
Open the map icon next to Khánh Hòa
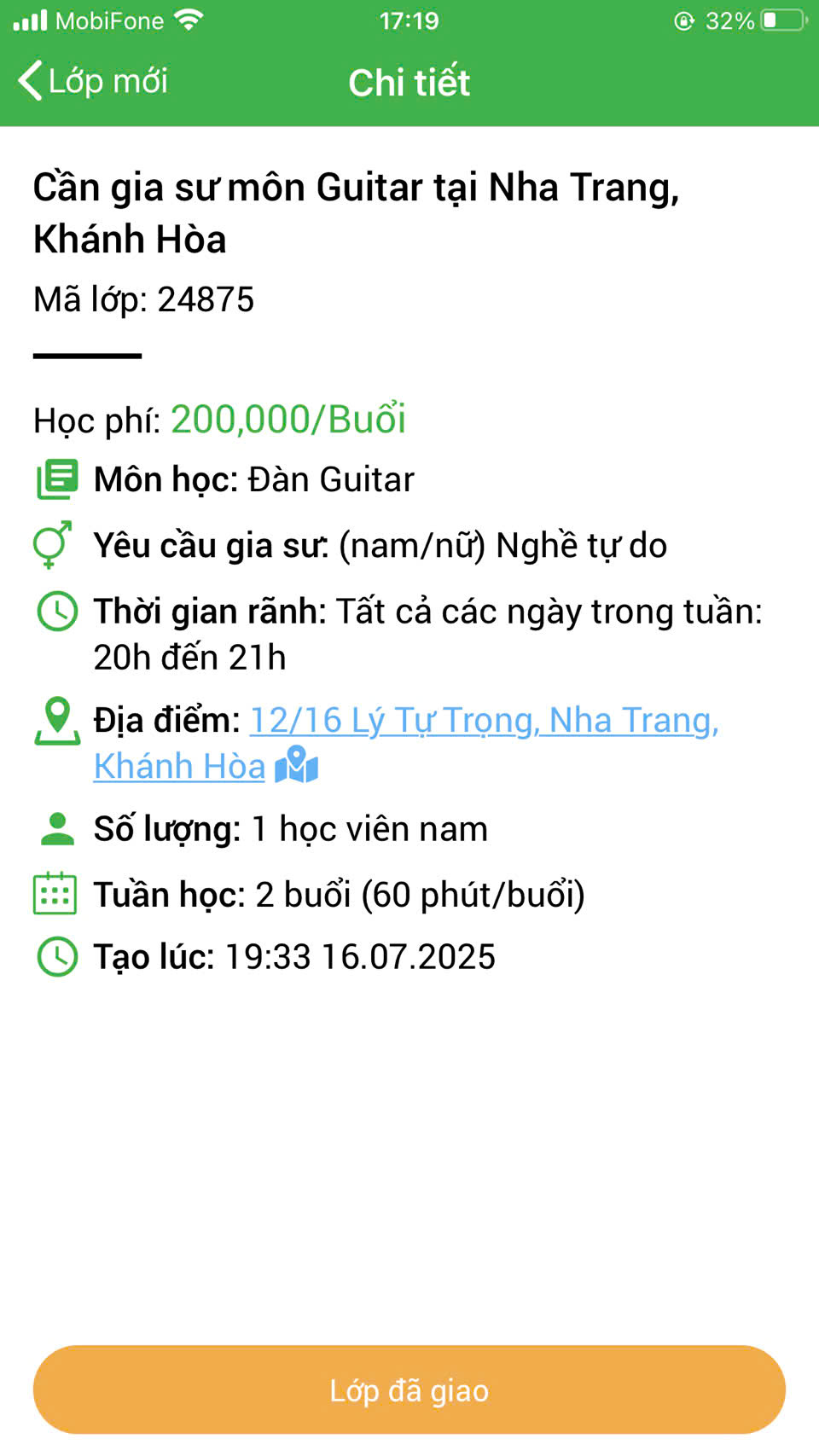click(x=296, y=765)
